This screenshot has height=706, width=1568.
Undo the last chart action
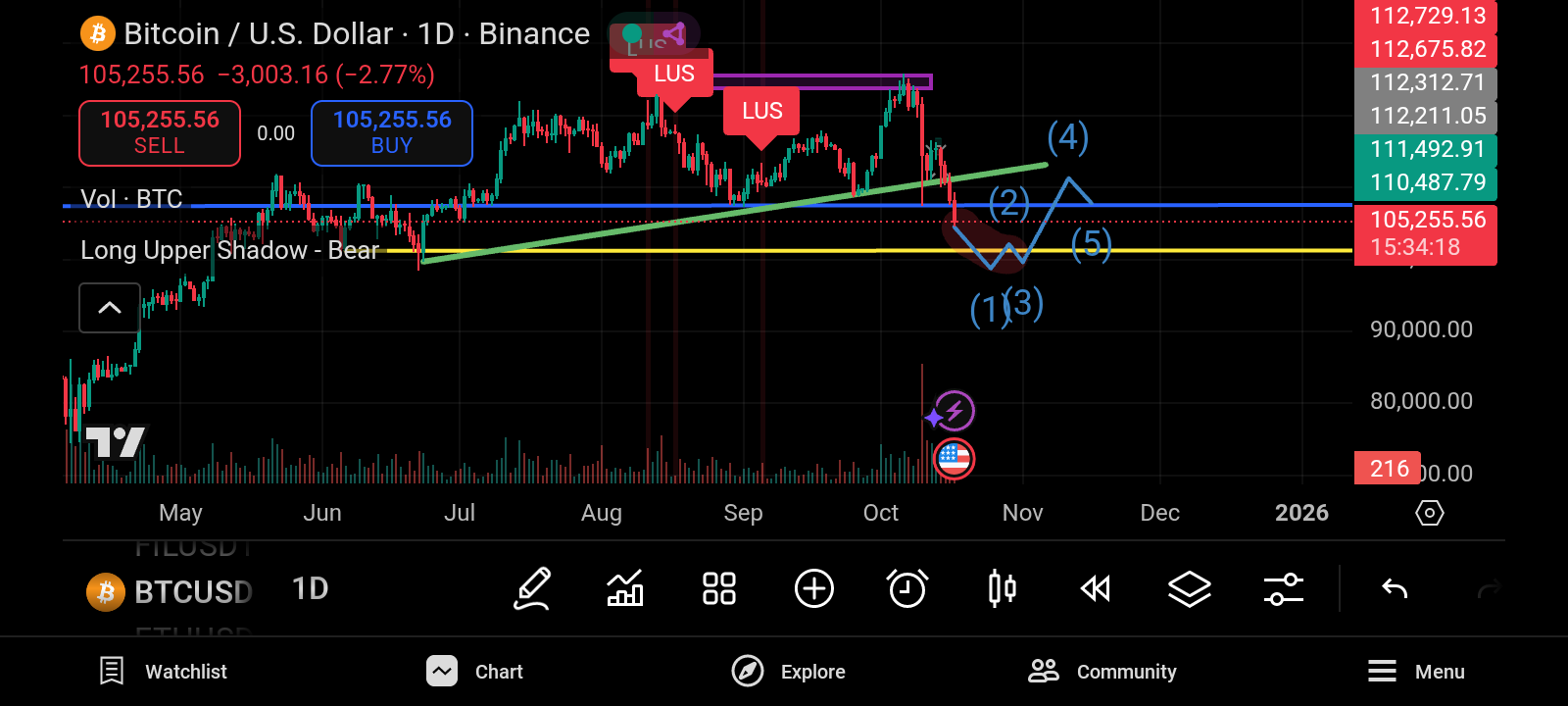tap(1395, 588)
